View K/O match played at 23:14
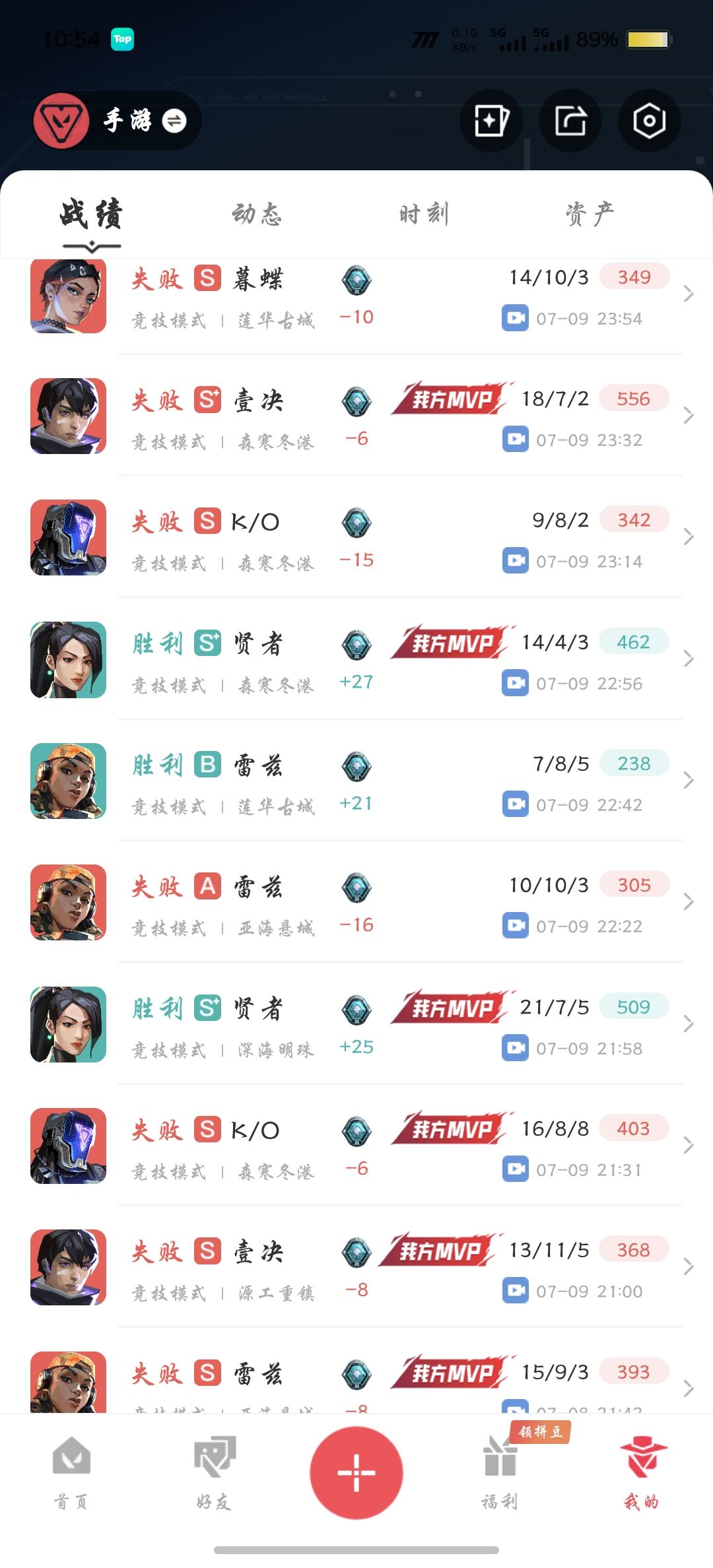Screen dimensions: 713x1568 pos(356,537)
